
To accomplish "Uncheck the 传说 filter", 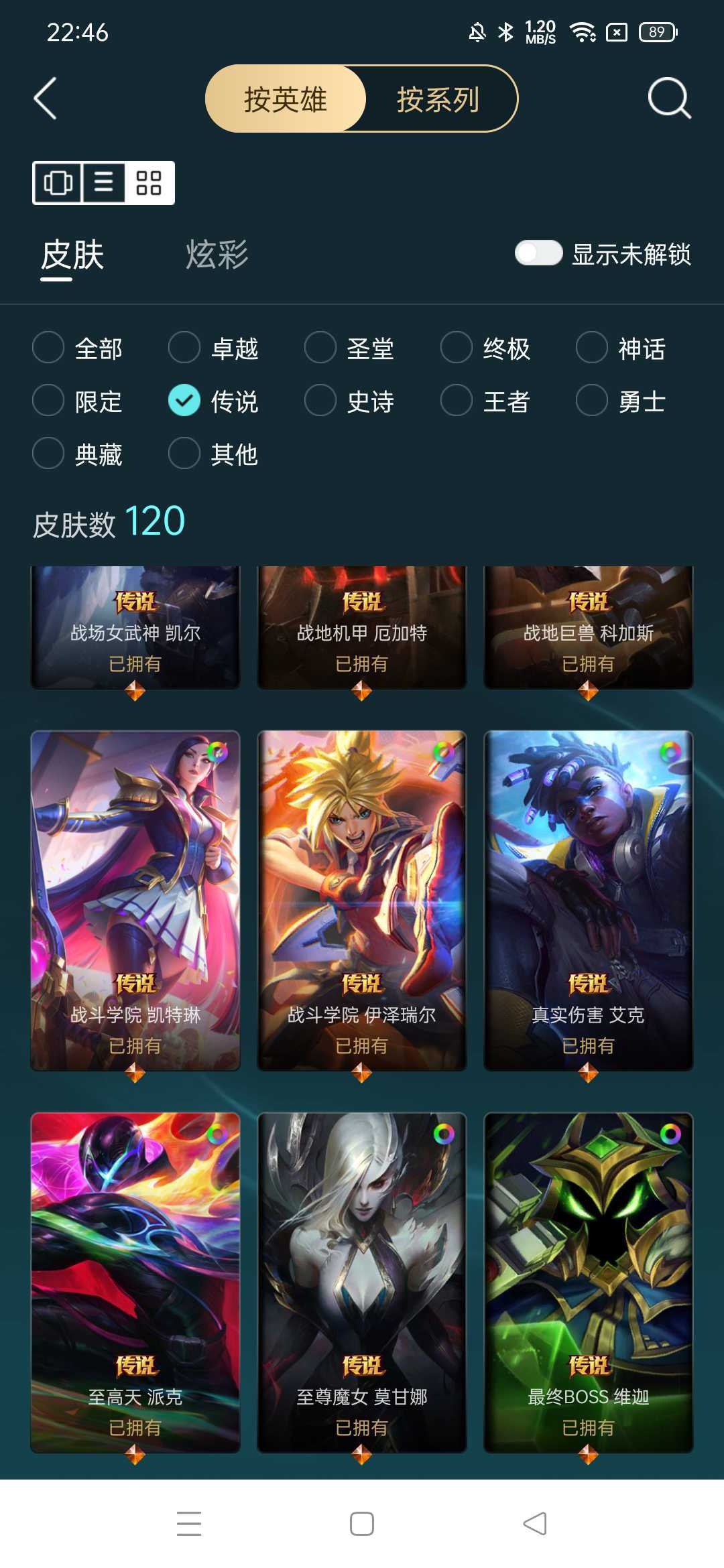I will pos(214,401).
